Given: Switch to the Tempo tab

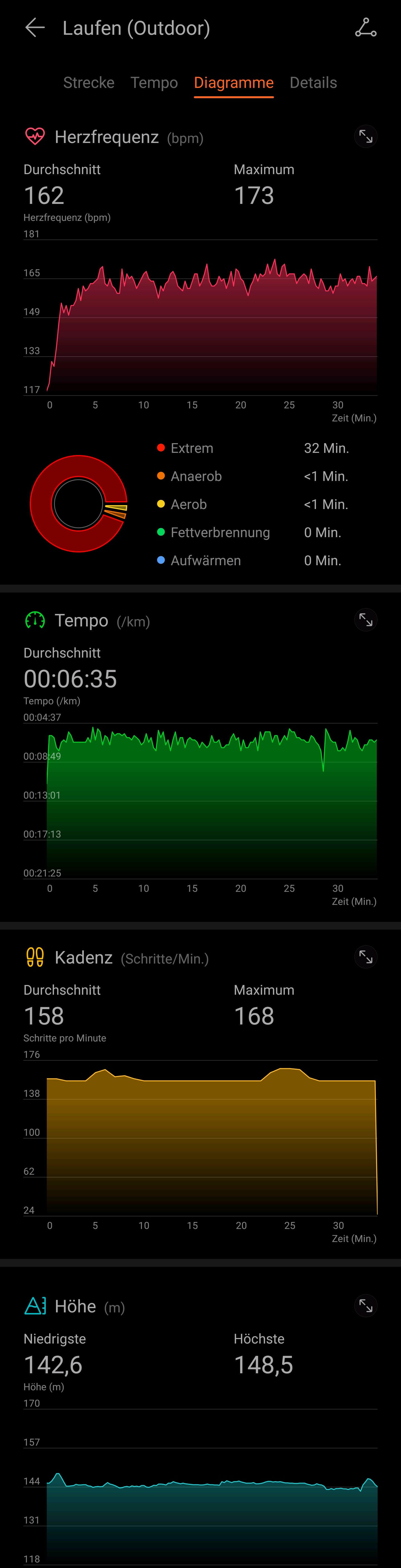Looking at the screenshot, I should pyautogui.click(x=154, y=83).
